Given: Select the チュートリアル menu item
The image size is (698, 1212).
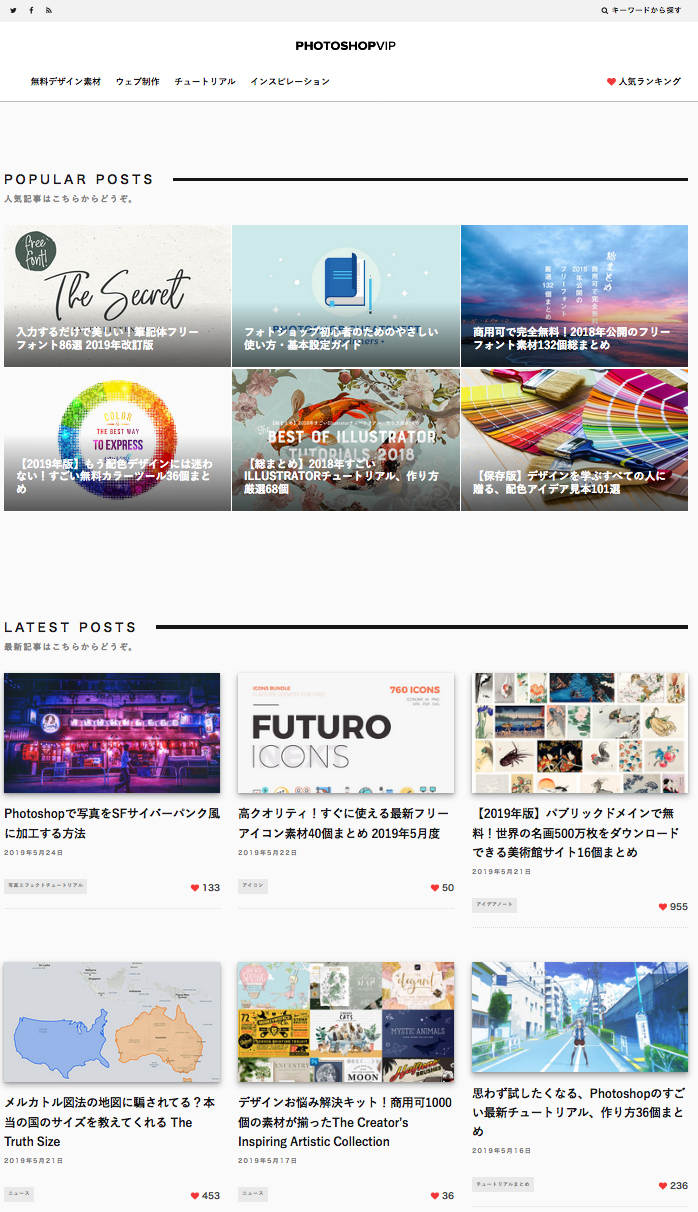Looking at the screenshot, I should coord(205,81).
